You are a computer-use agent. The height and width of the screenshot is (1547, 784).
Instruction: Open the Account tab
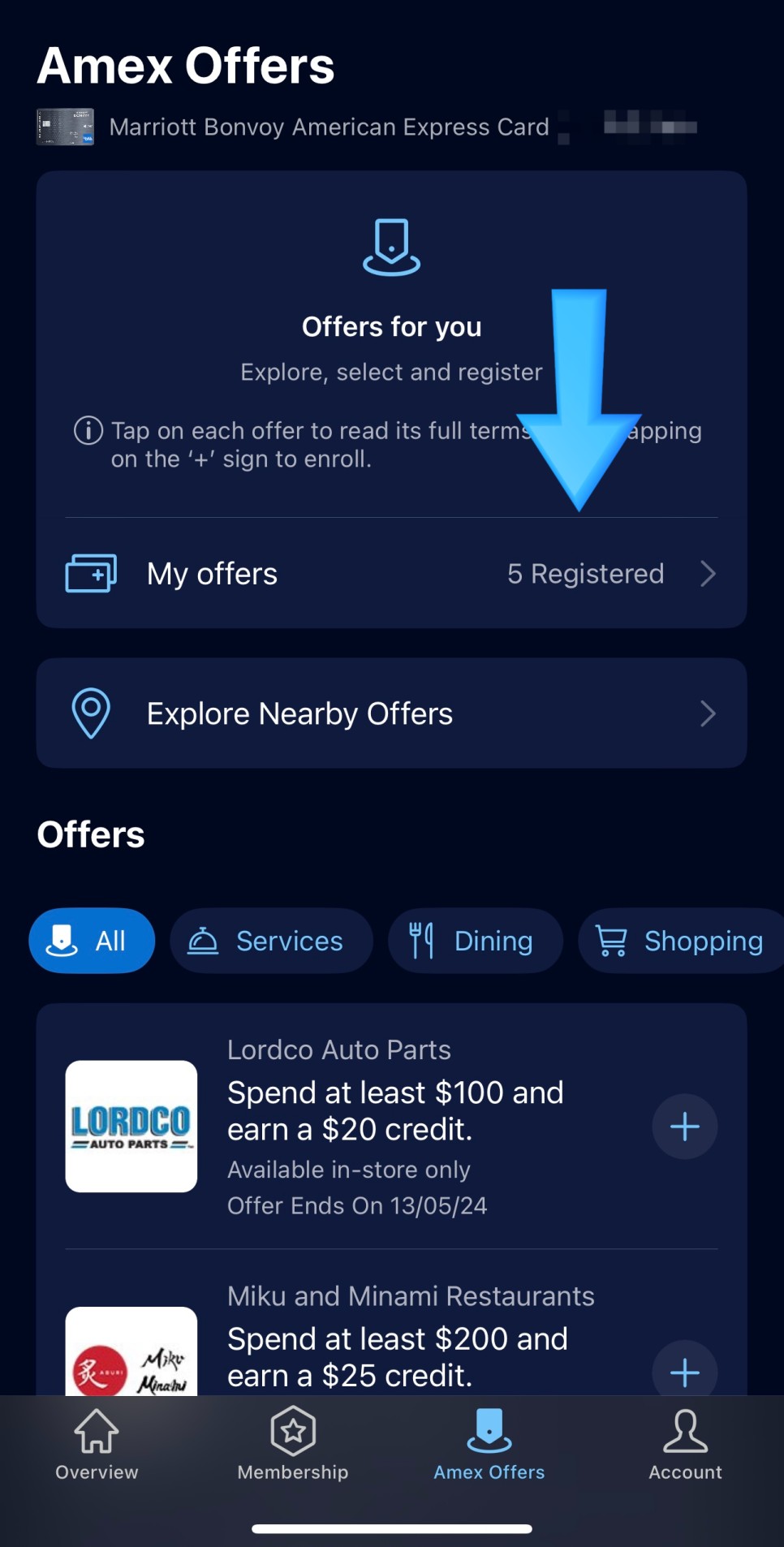click(x=685, y=1446)
